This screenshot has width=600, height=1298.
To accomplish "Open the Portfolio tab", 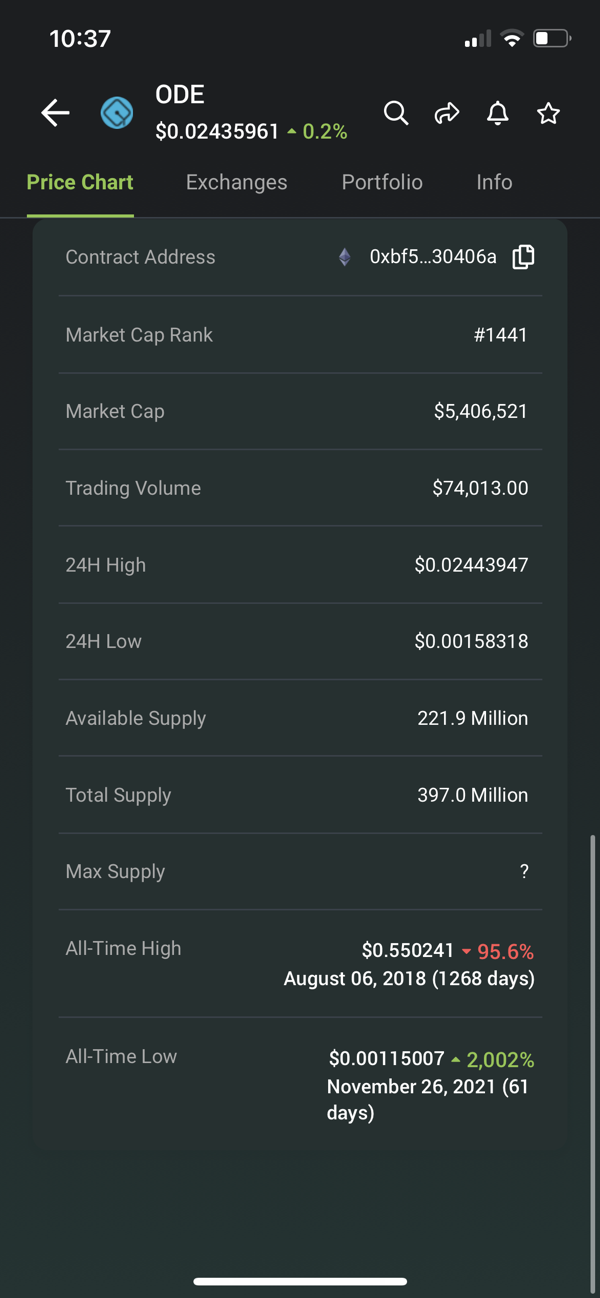I will click(x=382, y=182).
